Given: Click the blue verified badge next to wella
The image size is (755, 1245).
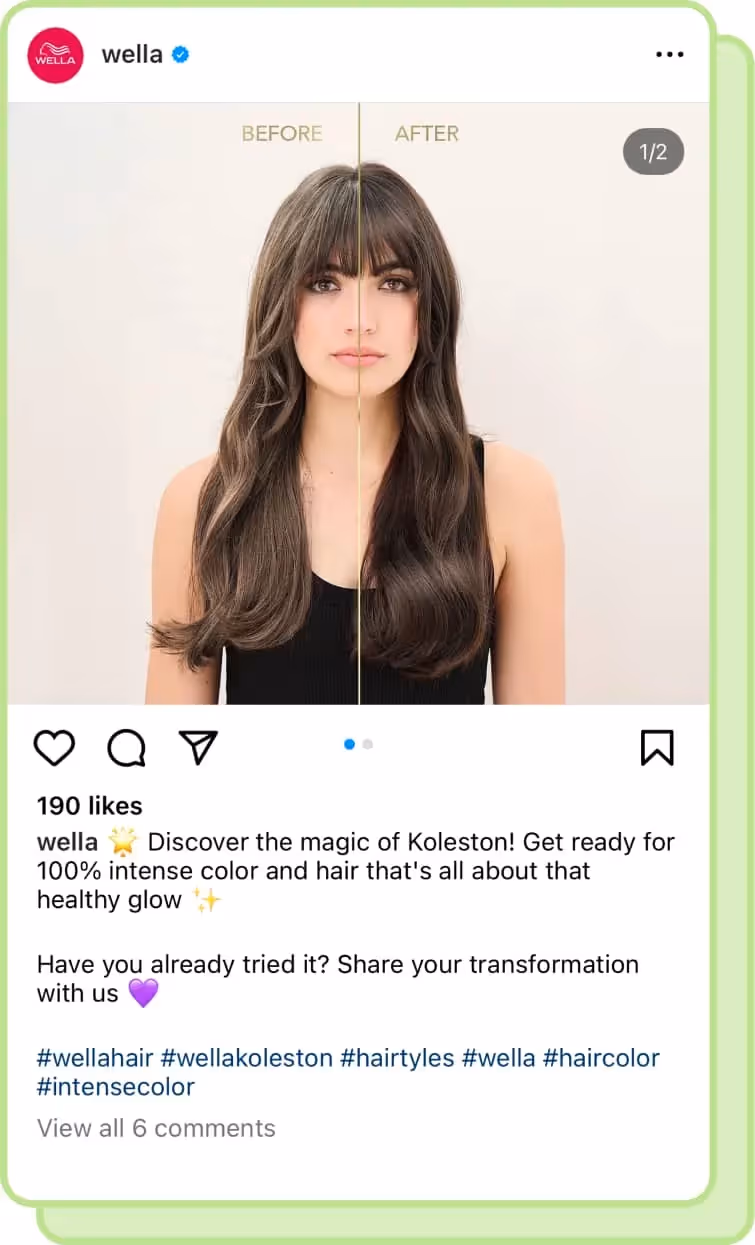Looking at the screenshot, I should click(x=179, y=55).
